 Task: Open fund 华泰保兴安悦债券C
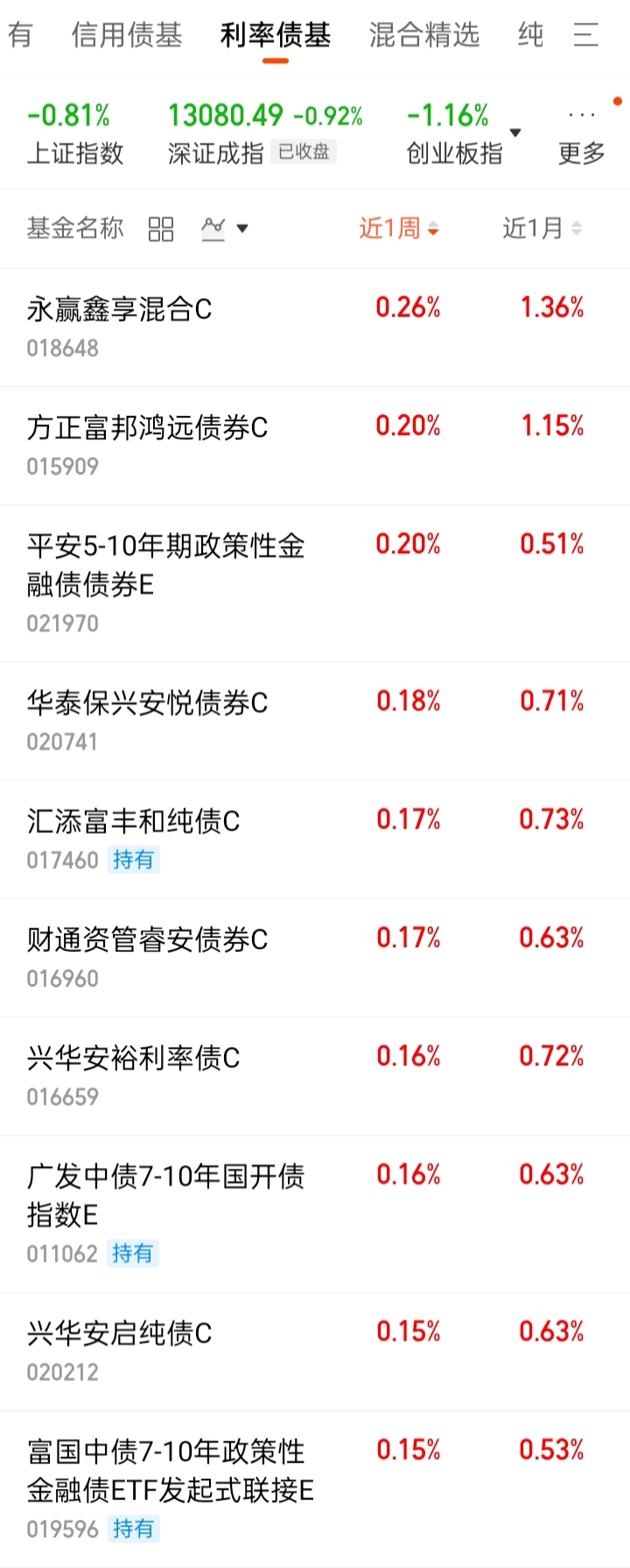click(x=315, y=721)
